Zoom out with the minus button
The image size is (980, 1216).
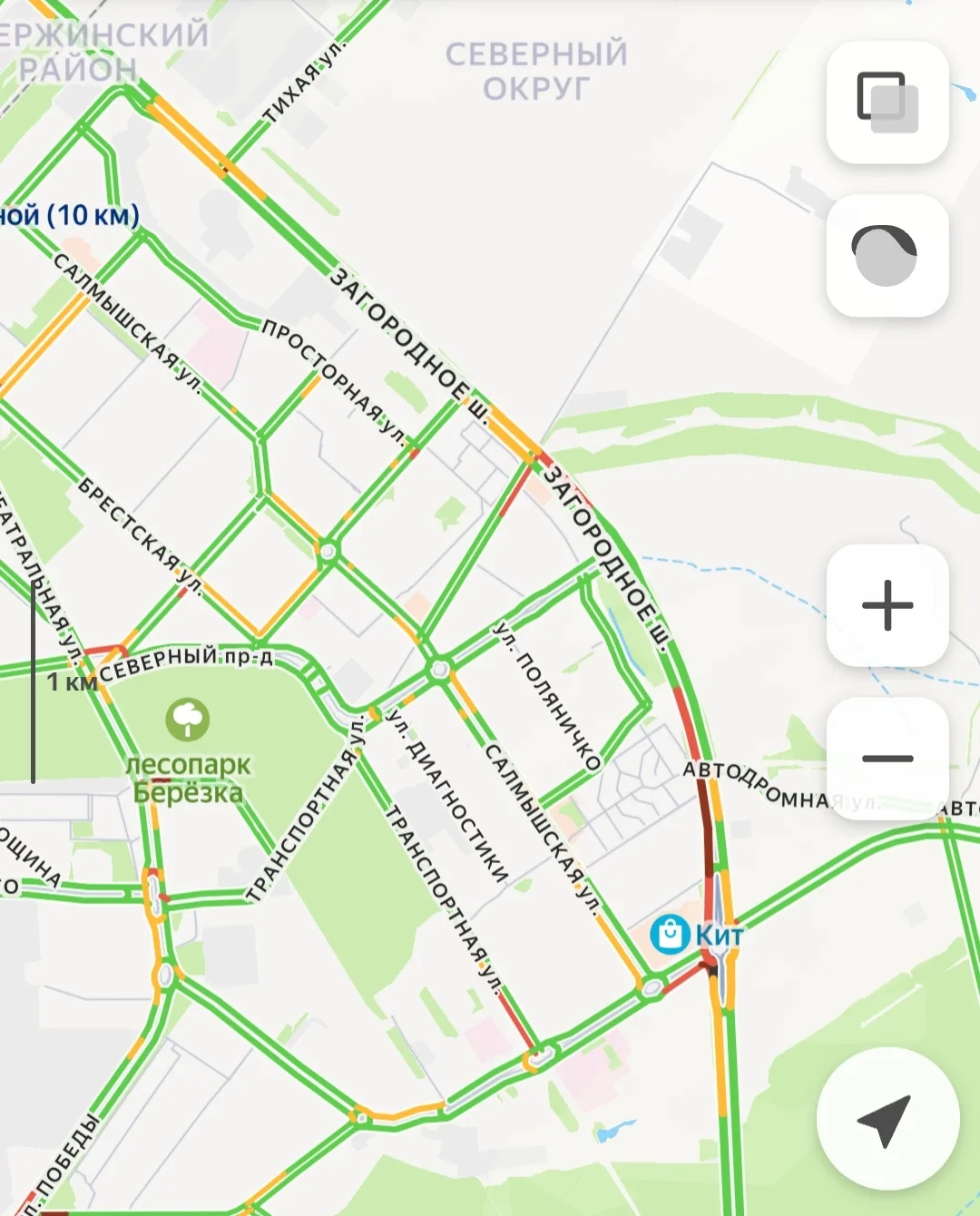click(887, 758)
